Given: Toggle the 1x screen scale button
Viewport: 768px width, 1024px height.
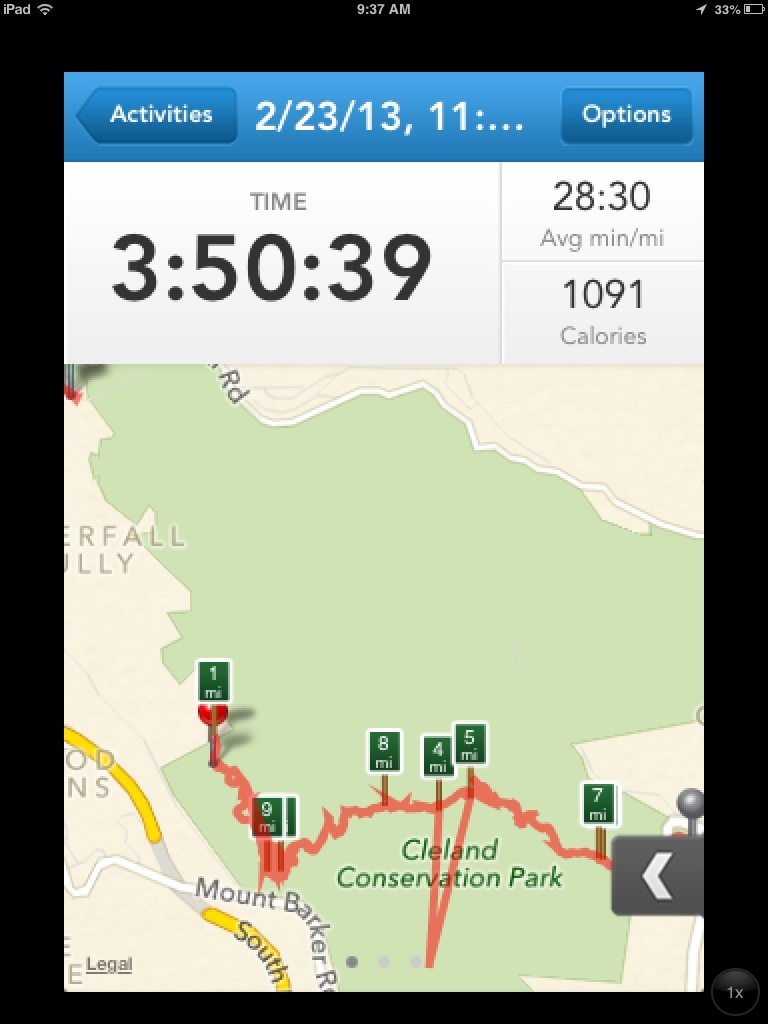Looking at the screenshot, I should 735,993.
